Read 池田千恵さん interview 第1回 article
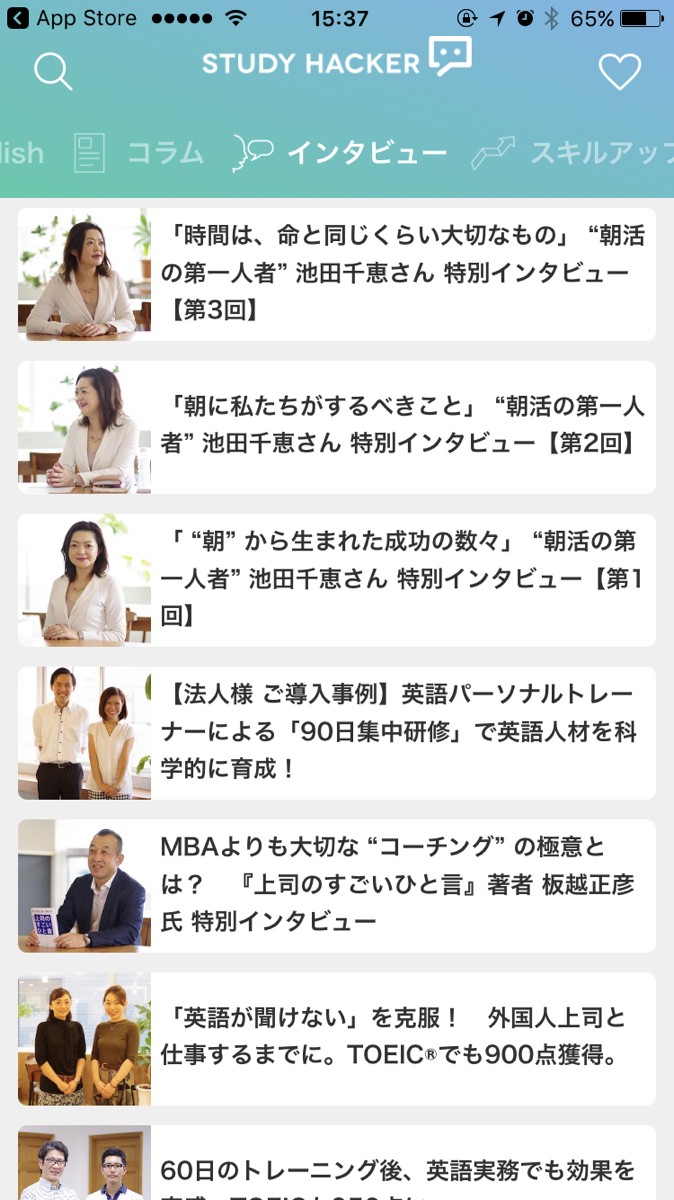The width and height of the screenshot is (674, 1200). pos(336,580)
